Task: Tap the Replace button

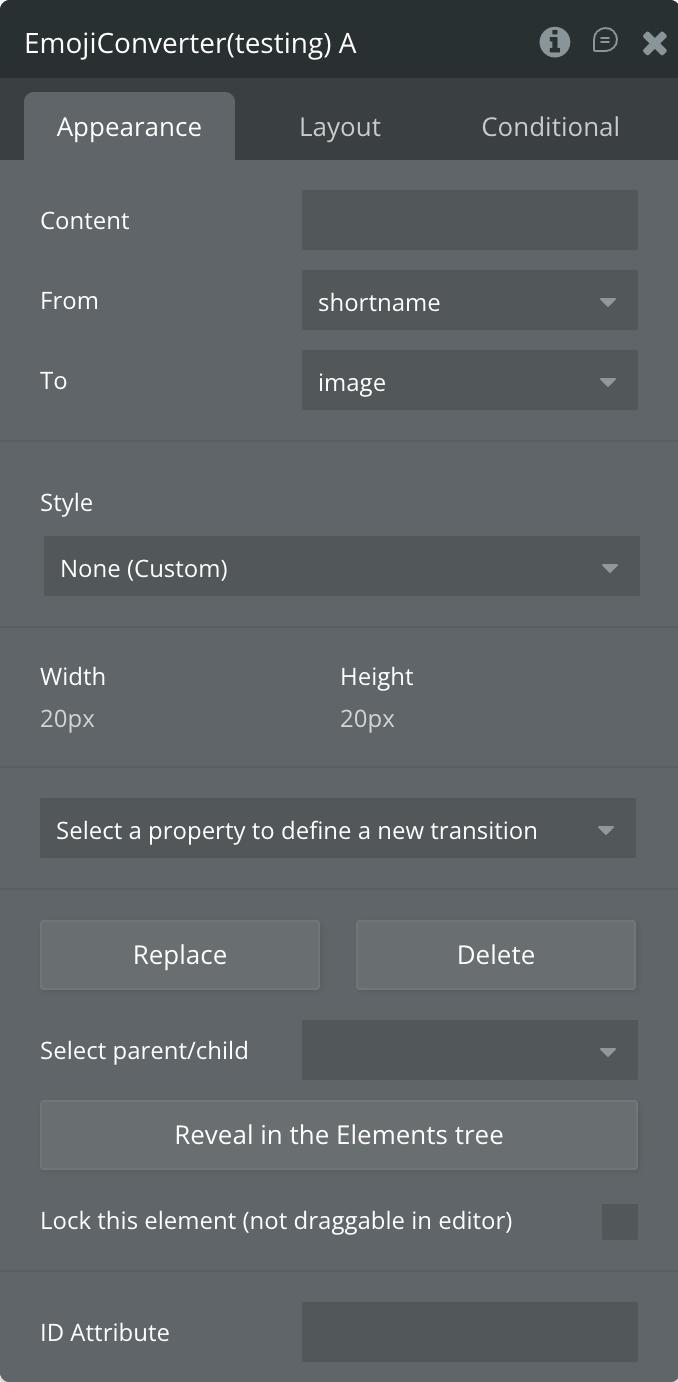Action: pos(180,955)
